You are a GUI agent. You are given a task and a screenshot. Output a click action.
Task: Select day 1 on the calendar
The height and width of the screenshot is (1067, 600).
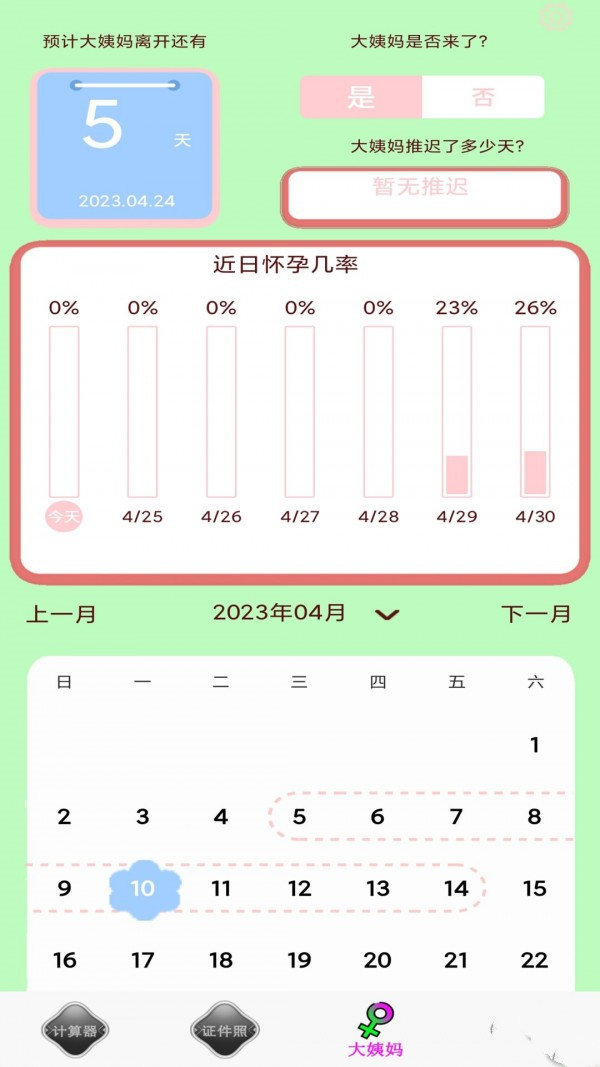coord(535,744)
